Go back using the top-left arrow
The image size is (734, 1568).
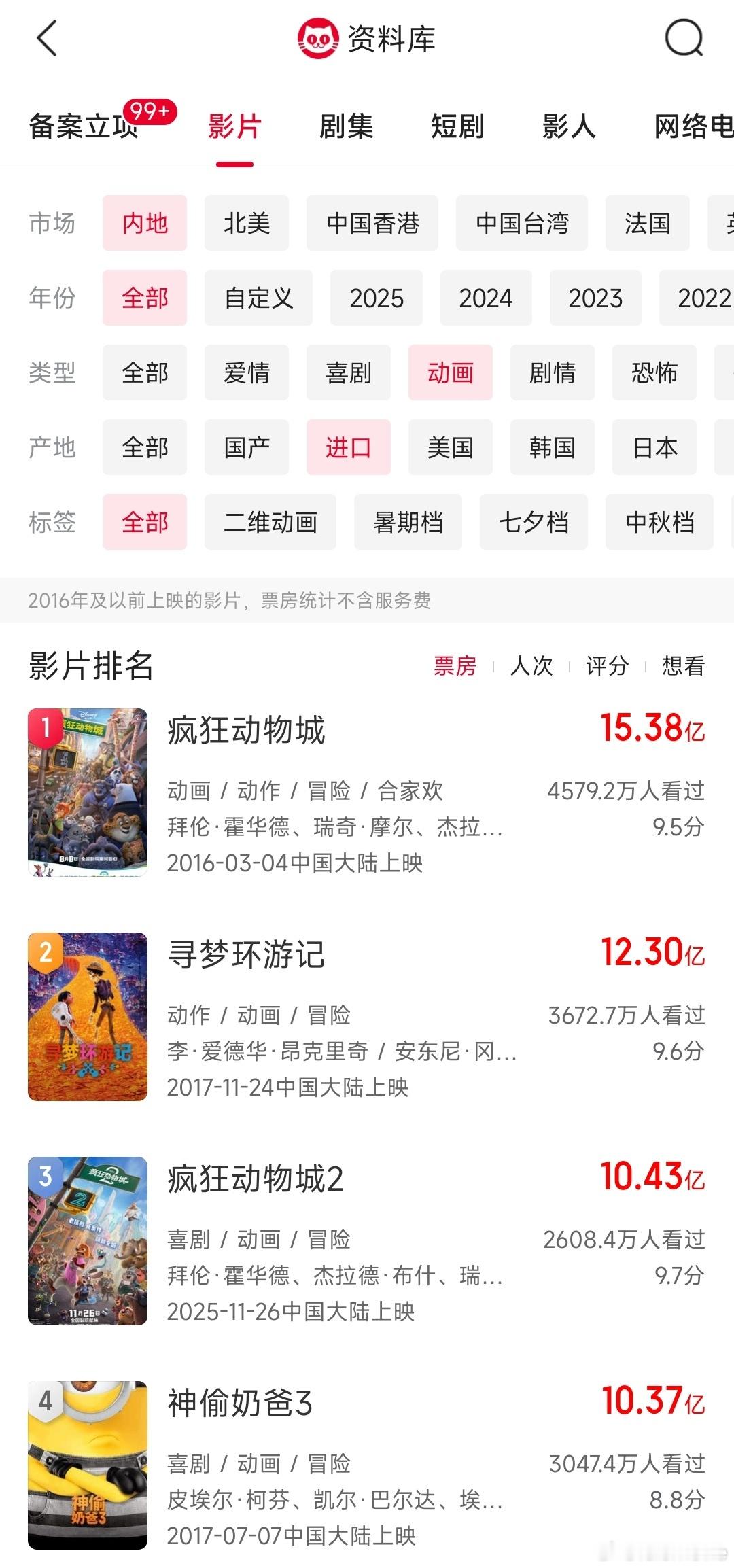tap(46, 39)
